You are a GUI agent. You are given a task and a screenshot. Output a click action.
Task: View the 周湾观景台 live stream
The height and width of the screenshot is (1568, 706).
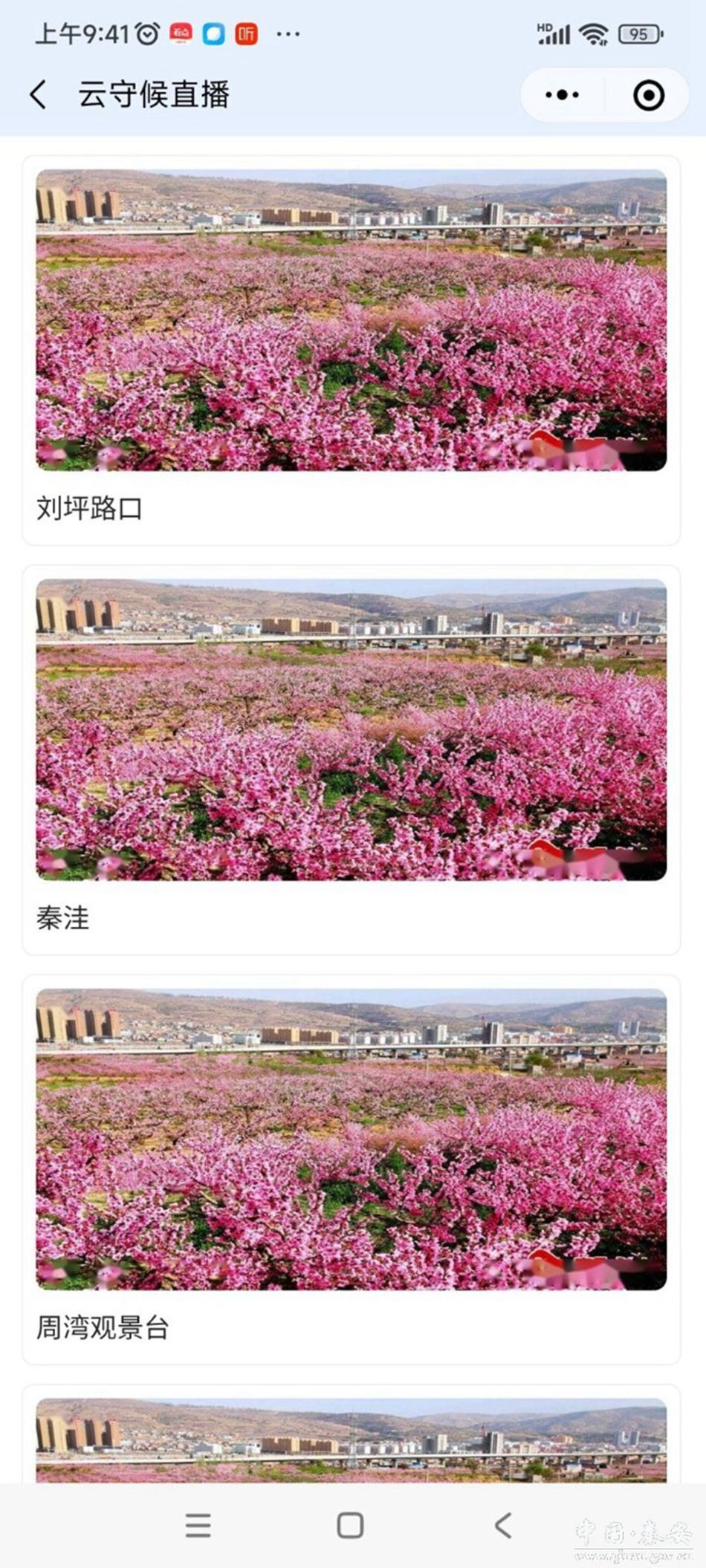[x=351, y=1139]
